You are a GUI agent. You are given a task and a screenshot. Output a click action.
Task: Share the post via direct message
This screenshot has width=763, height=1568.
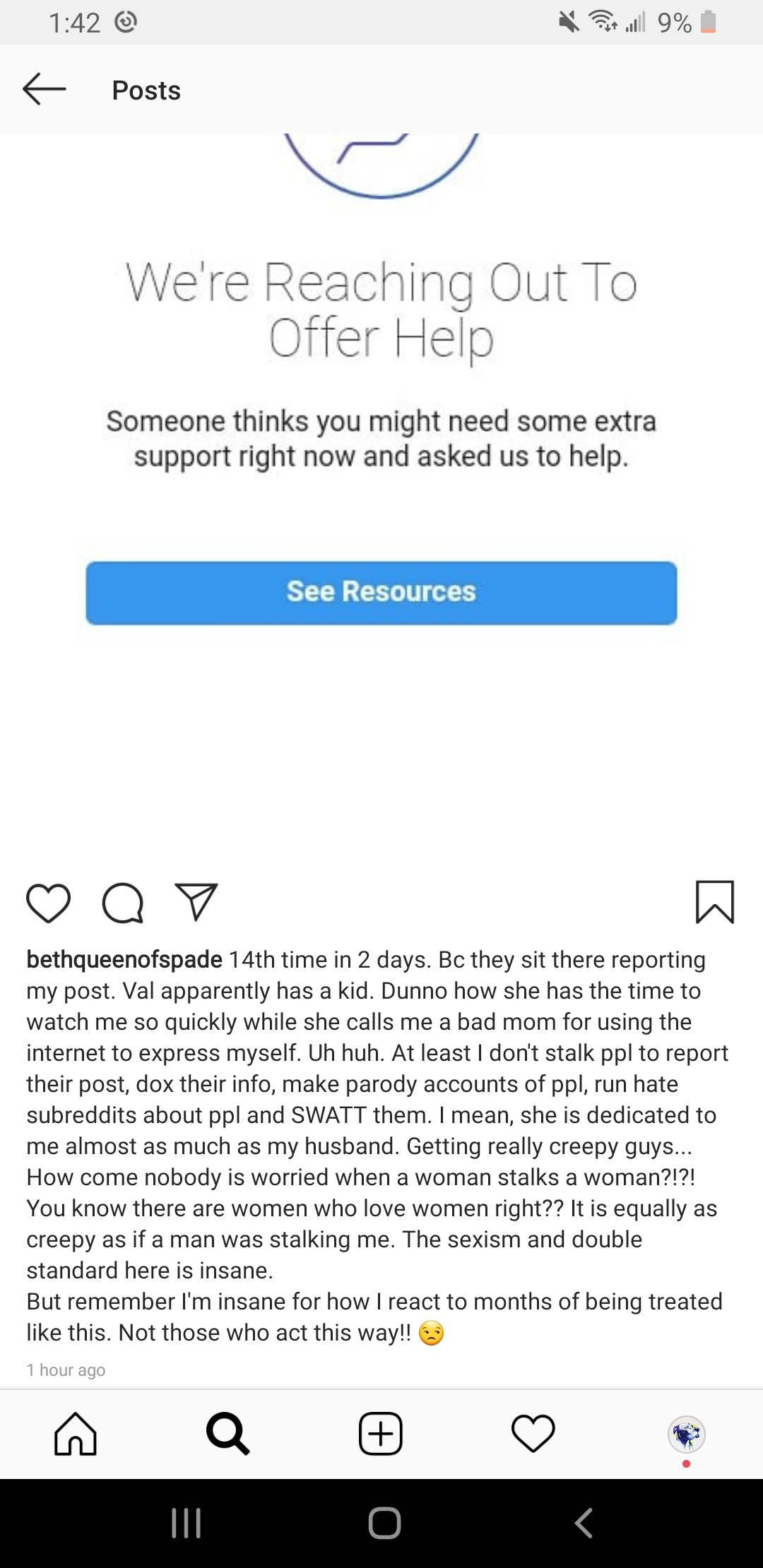(196, 901)
